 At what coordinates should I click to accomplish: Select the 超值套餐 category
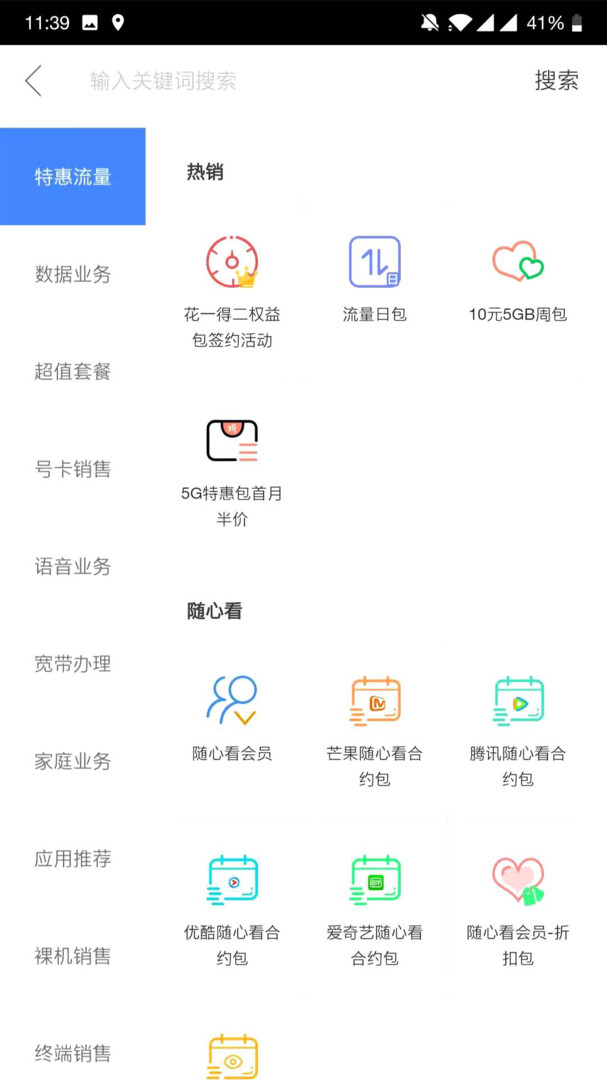pos(73,372)
